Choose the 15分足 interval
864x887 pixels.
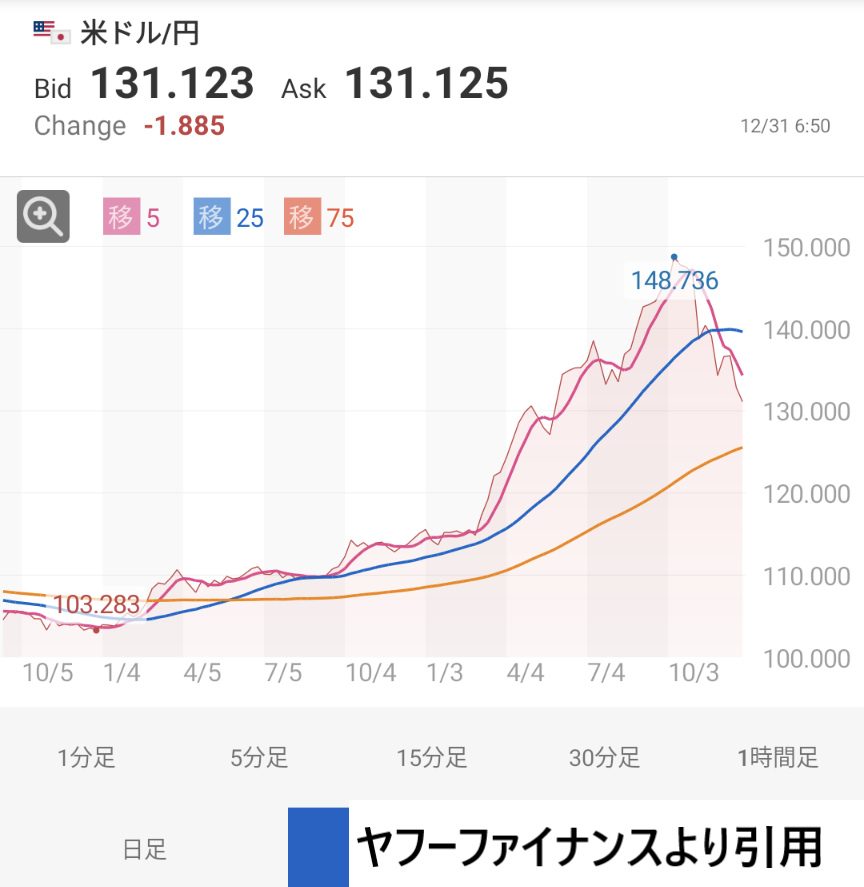[432, 758]
